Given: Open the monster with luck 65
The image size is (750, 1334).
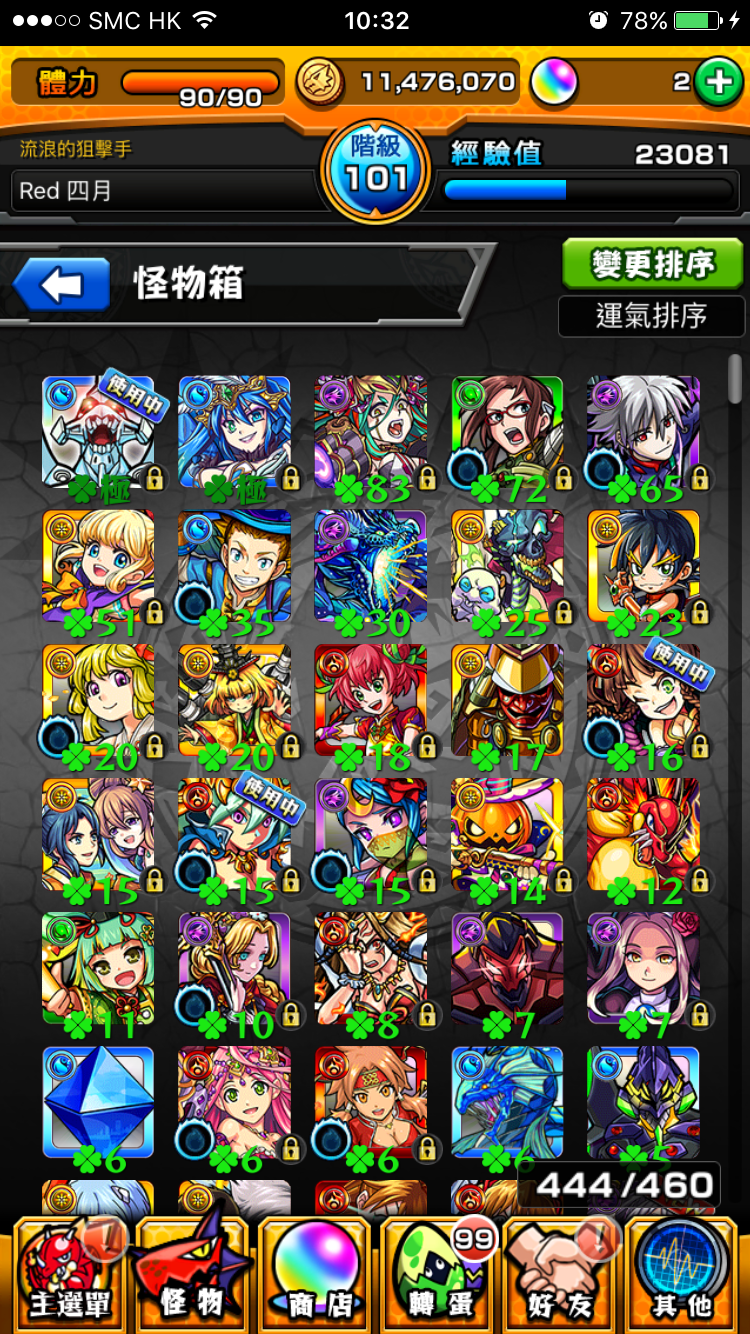Looking at the screenshot, I should [x=643, y=432].
